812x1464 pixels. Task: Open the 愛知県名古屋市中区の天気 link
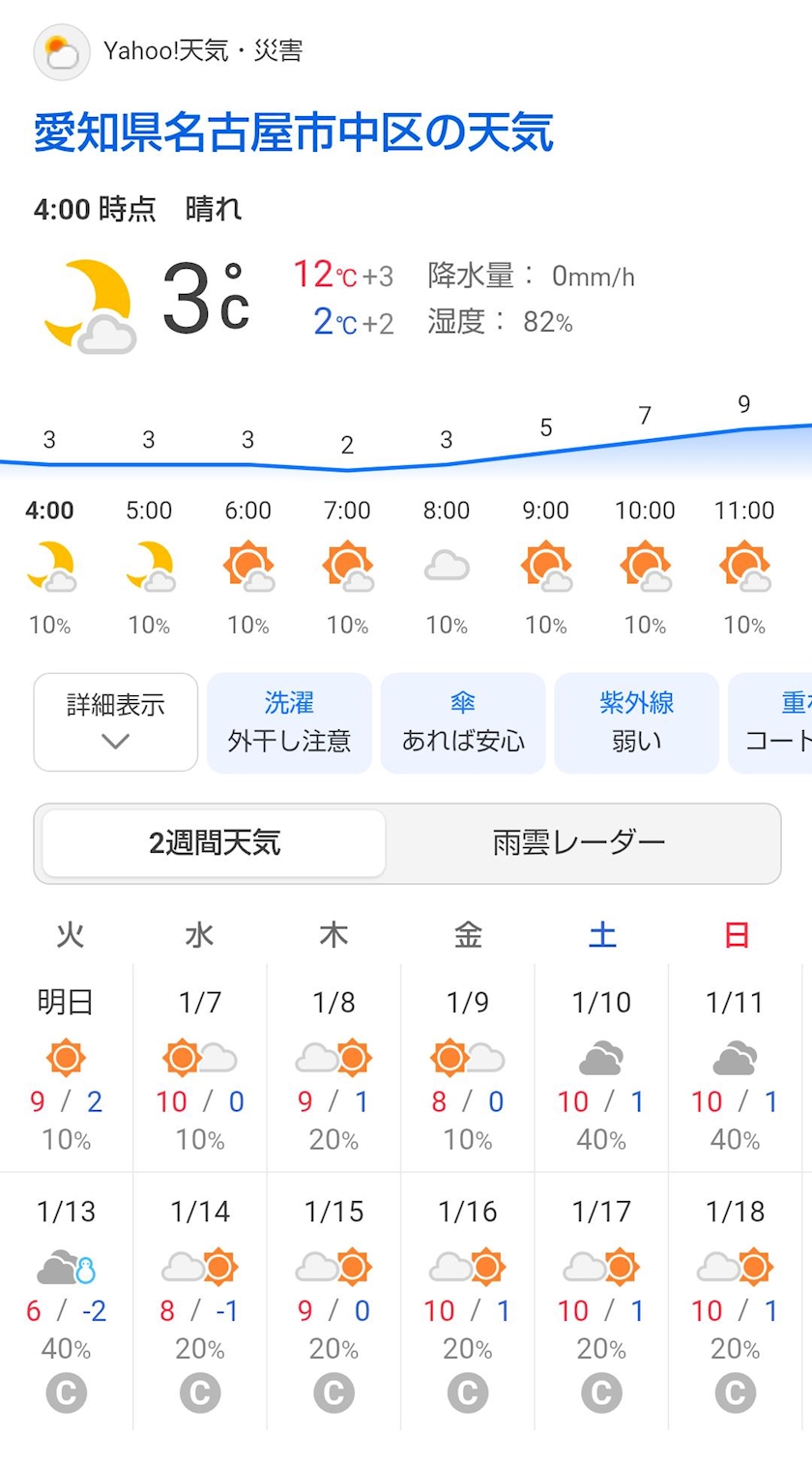coord(293,132)
